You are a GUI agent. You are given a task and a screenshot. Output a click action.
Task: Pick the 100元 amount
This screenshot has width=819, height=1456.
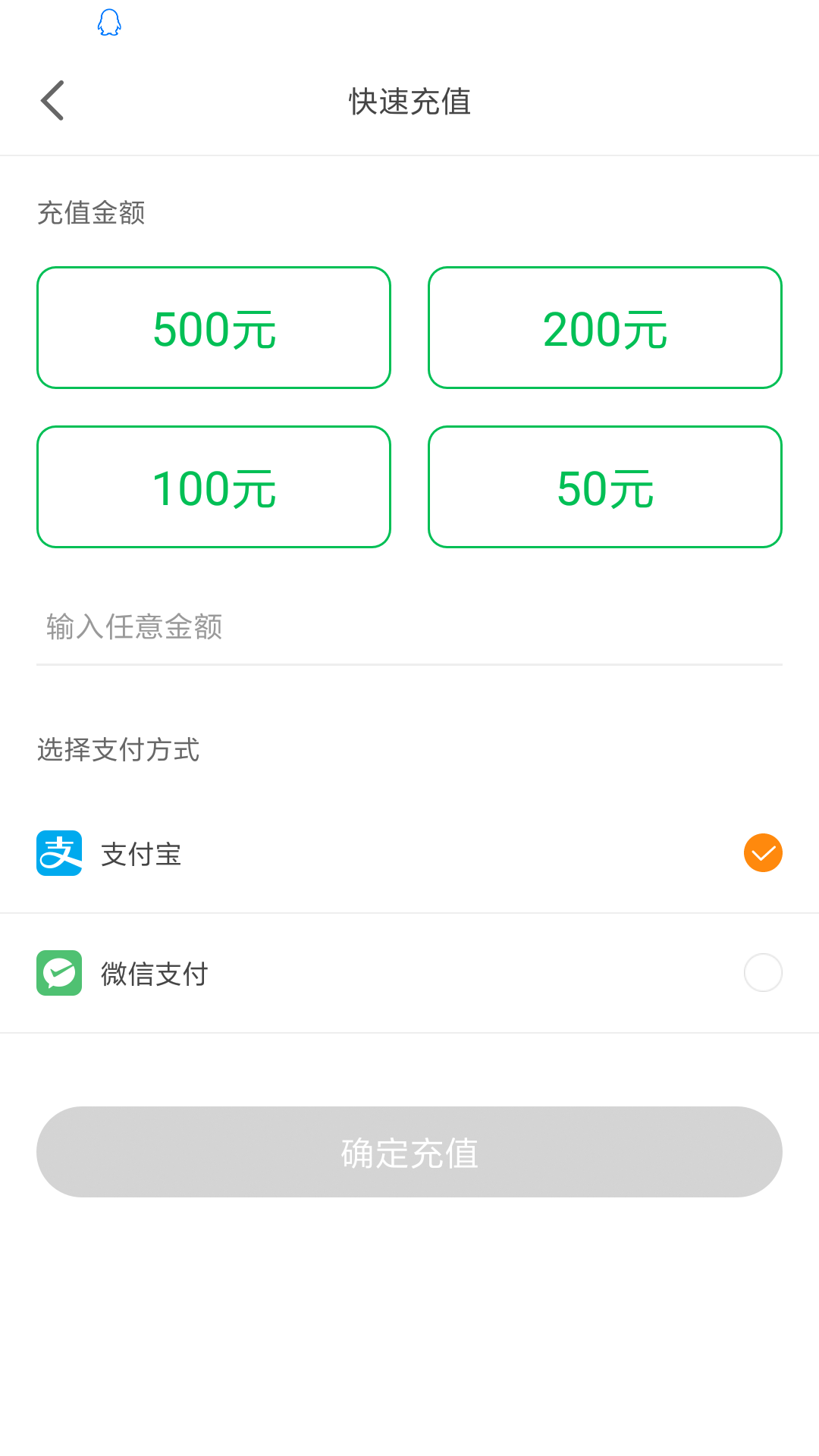(x=214, y=487)
